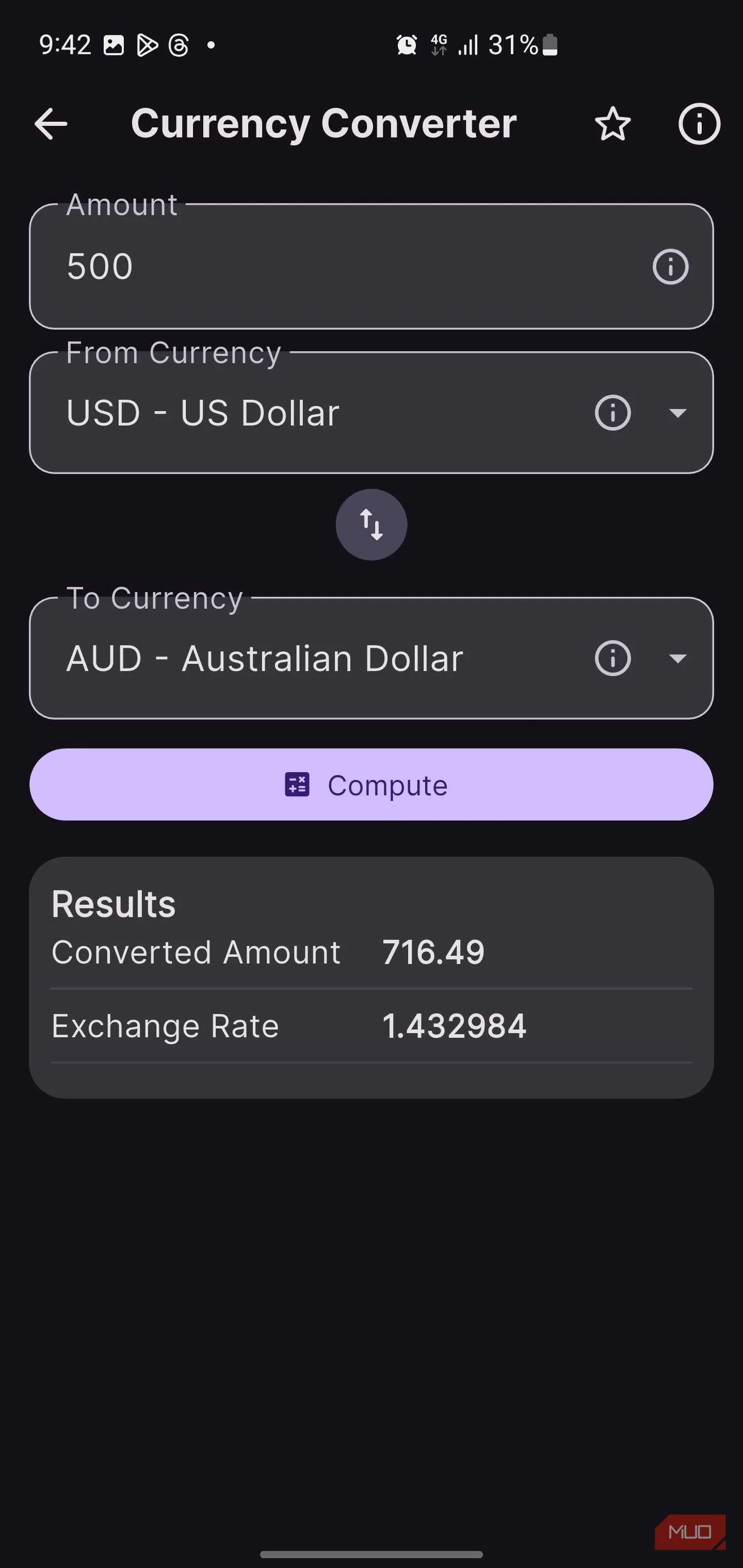Select the 4G network indicator
Viewport: 743px width, 1568px height.
[438, 44]
